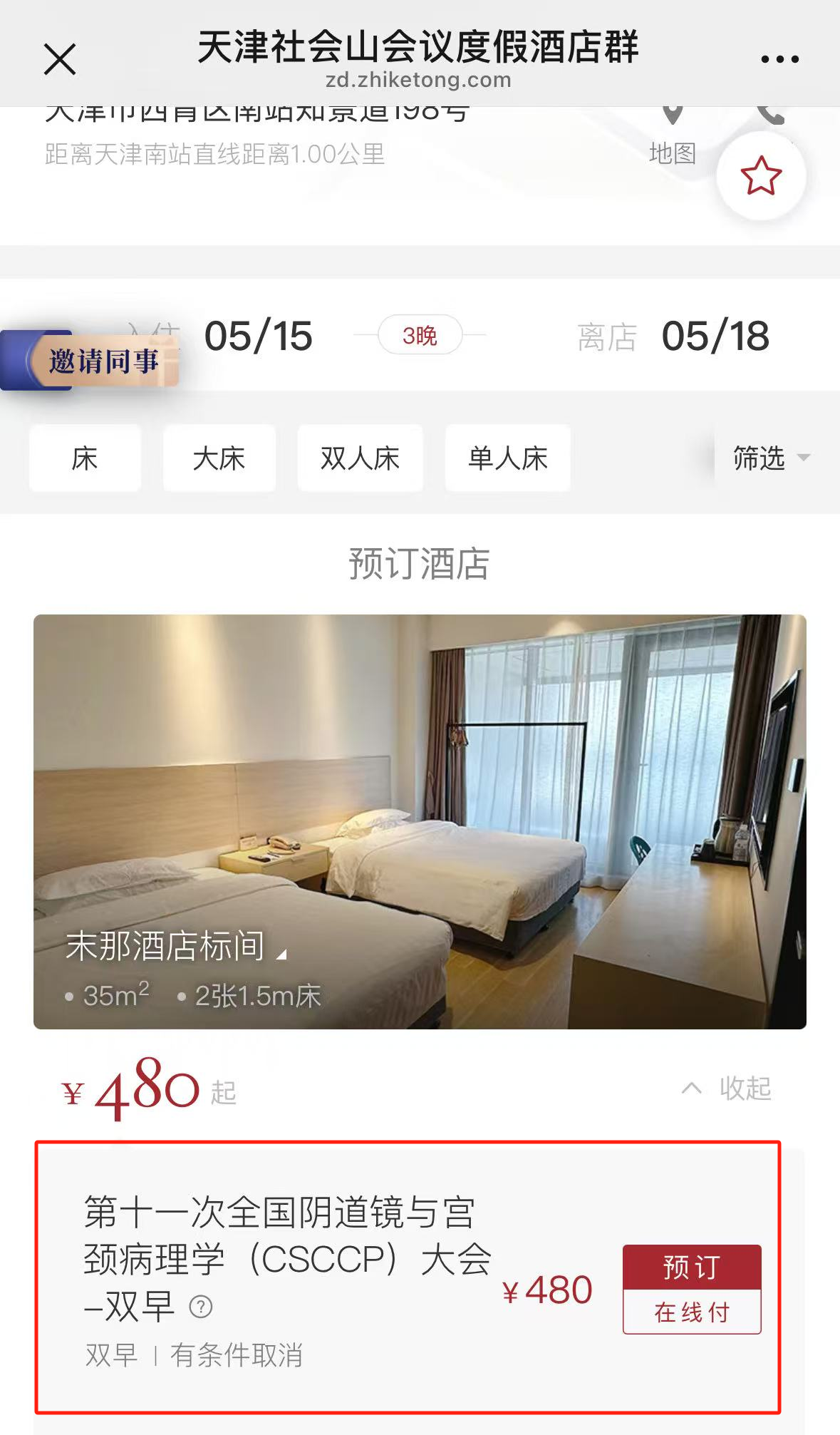
Task: Favorite this hotel with the star
Action: [761, 175]
